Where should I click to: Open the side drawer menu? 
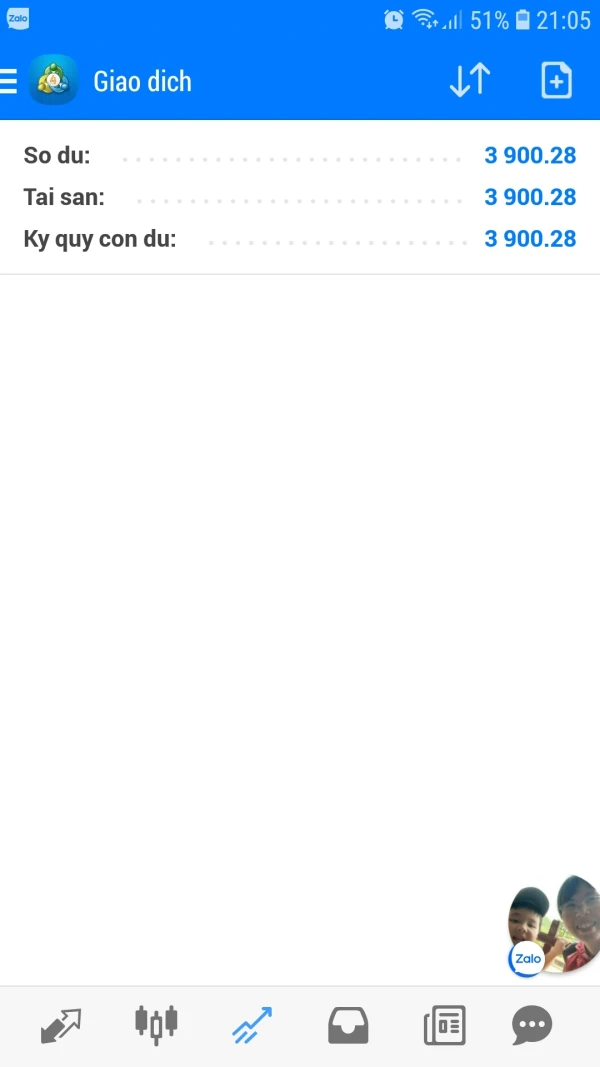9,81
